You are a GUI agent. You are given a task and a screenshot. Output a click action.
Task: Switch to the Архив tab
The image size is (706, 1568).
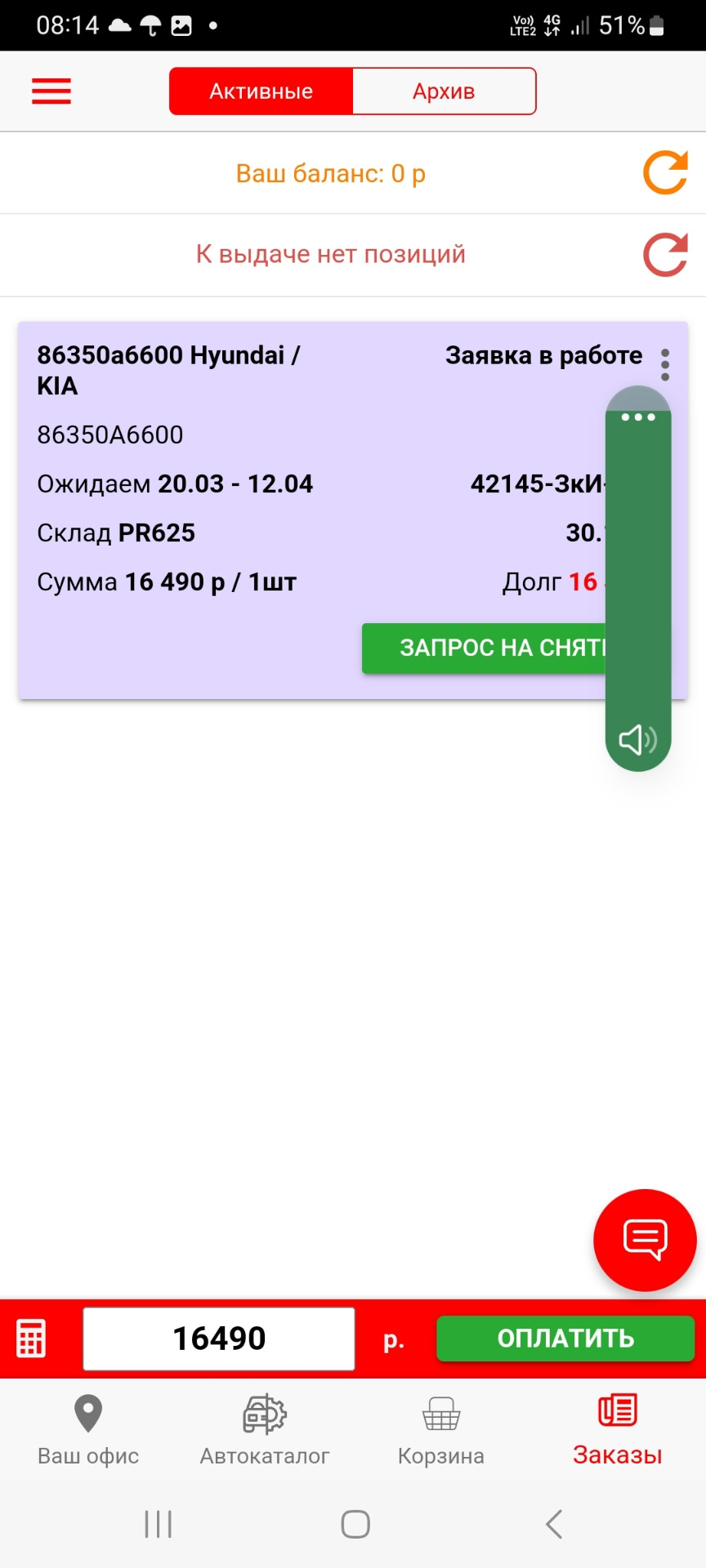(x=444, y=91)
